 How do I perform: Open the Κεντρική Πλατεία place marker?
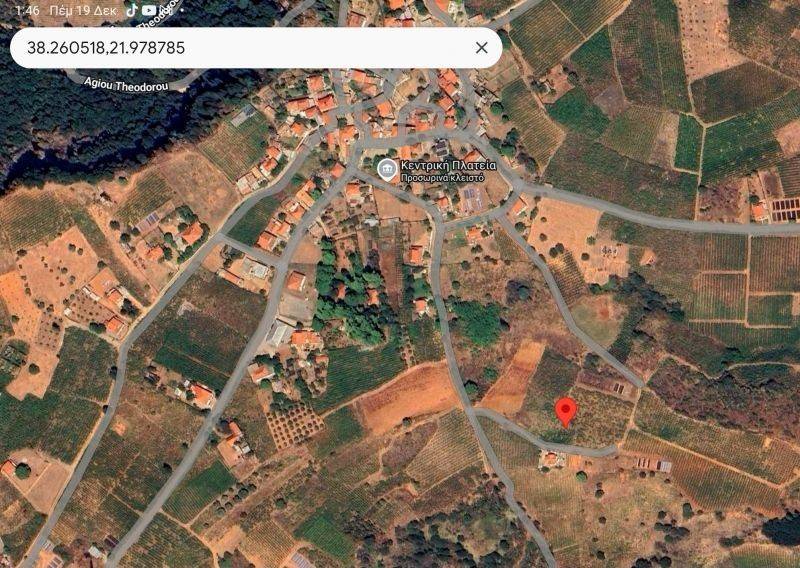[x=387, y=168]
